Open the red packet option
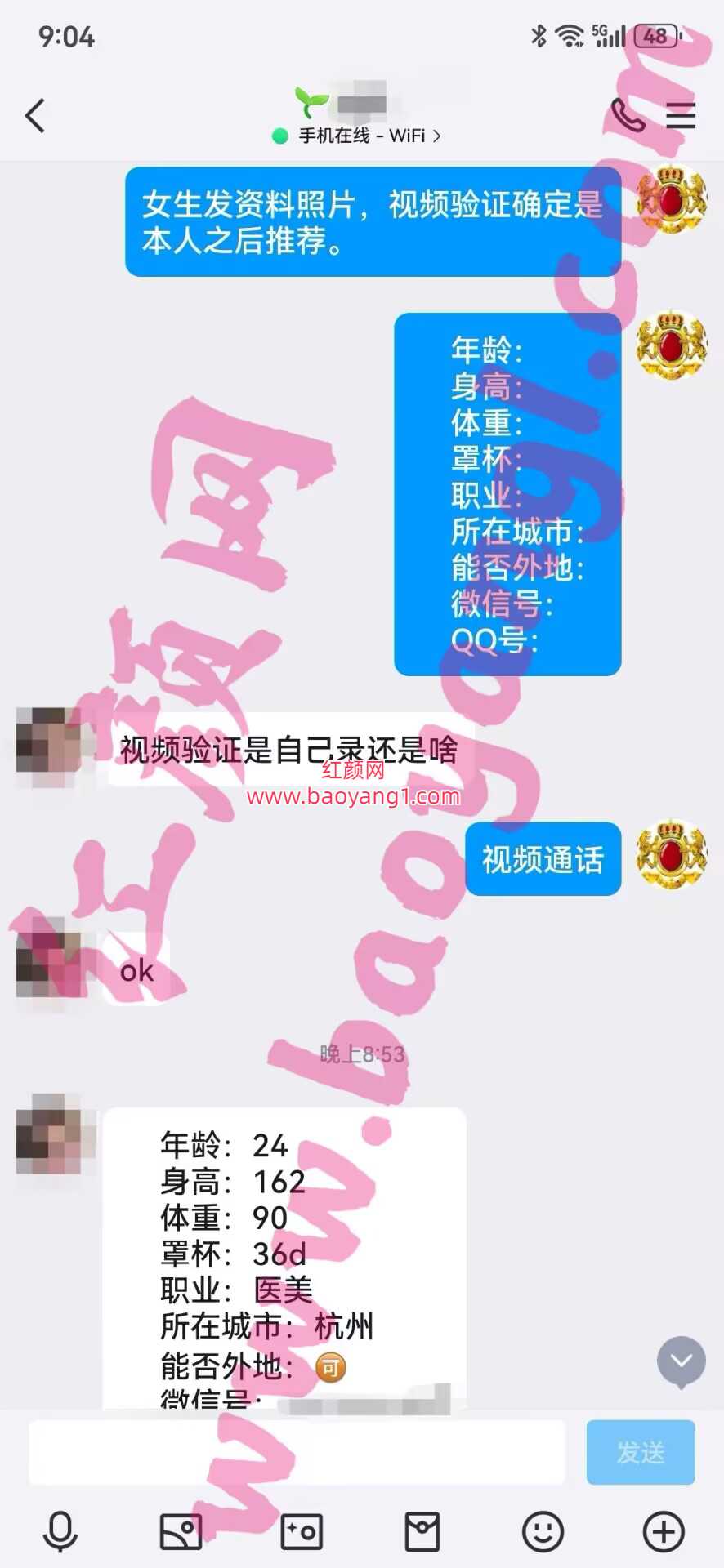Image resolution: width=724 pixels, height=1568 pixels. (422, 1531)
